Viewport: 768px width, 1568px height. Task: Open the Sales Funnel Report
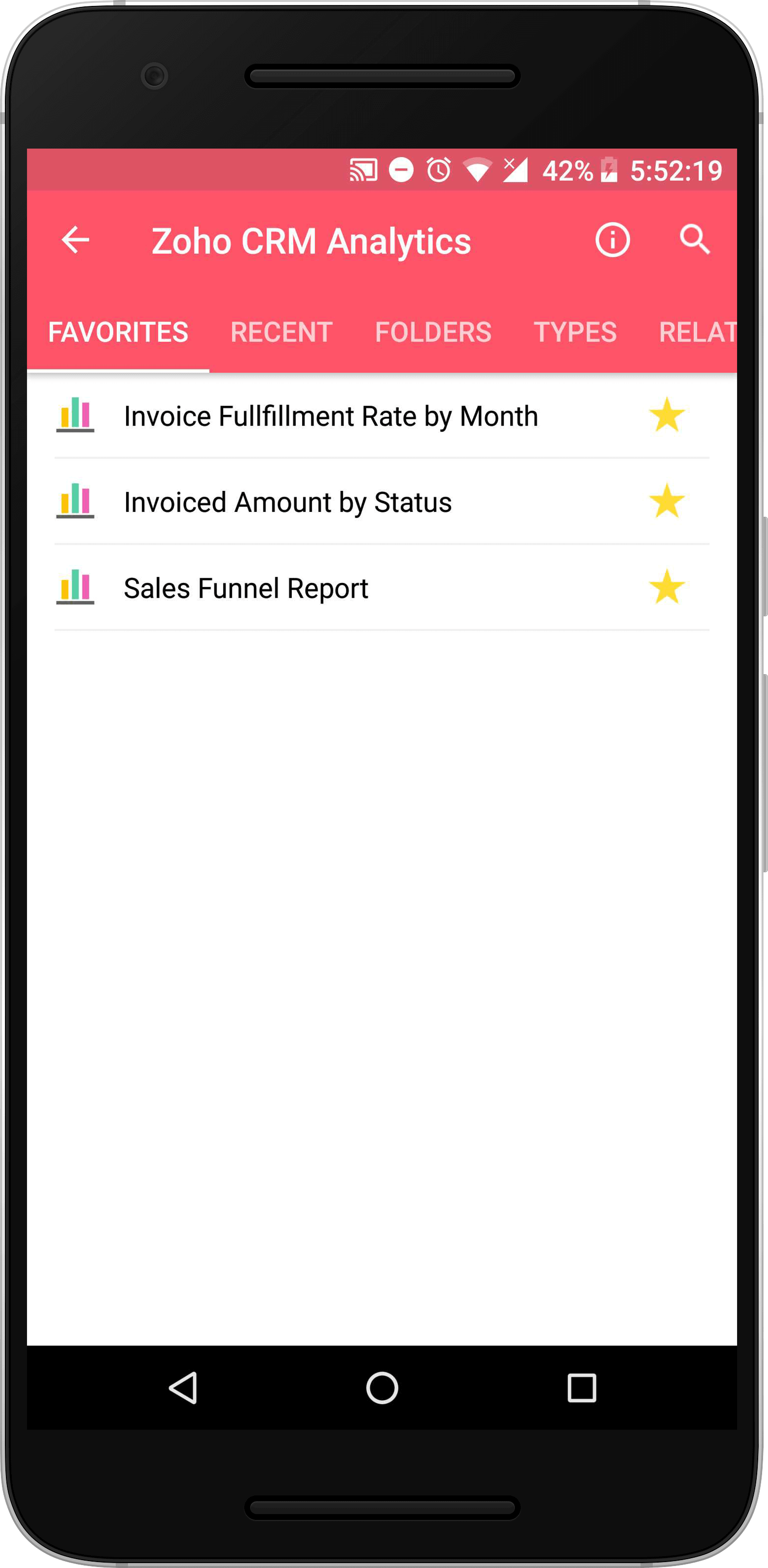[x=246, y=588]
